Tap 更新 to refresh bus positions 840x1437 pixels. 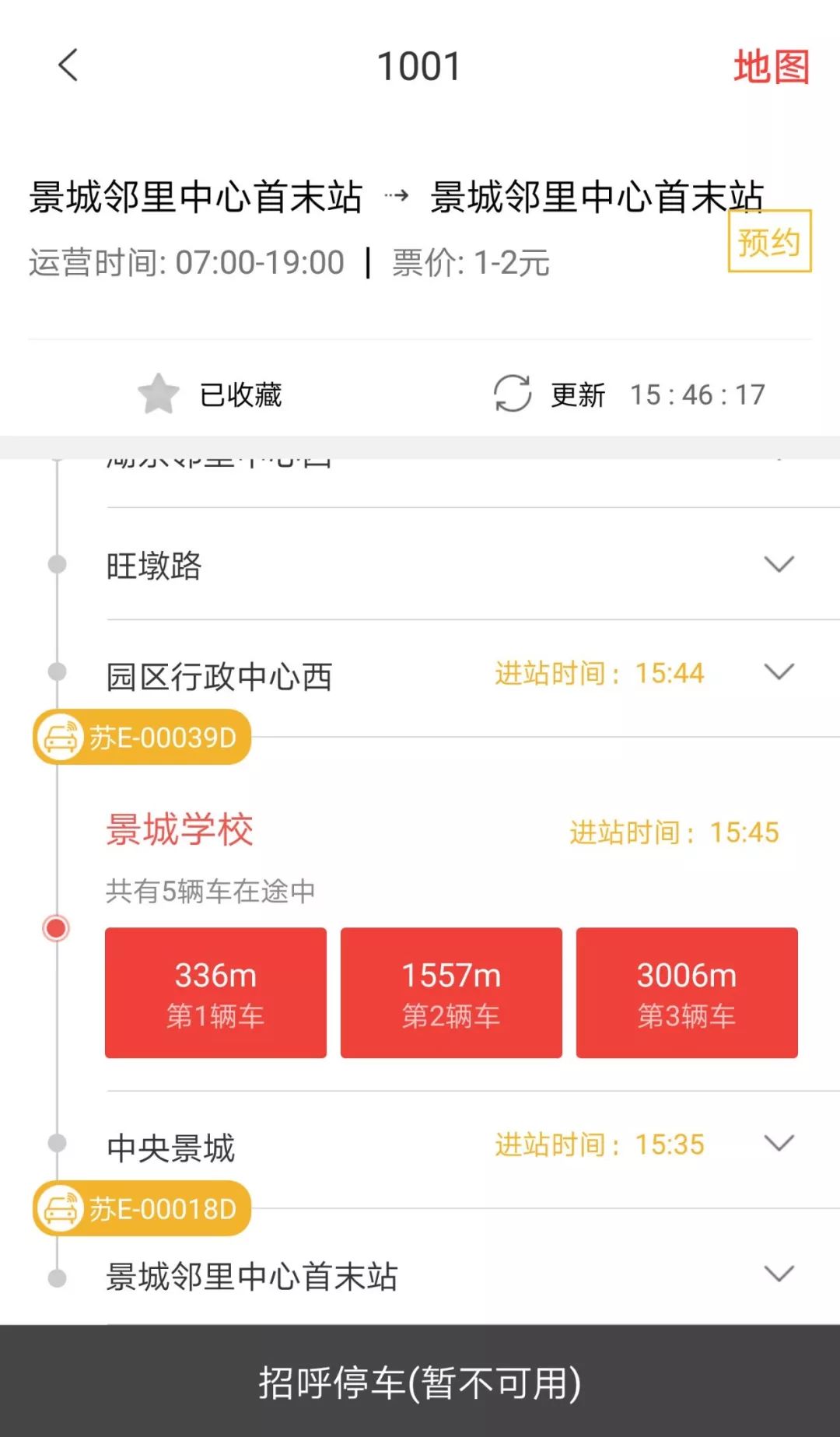576,395
